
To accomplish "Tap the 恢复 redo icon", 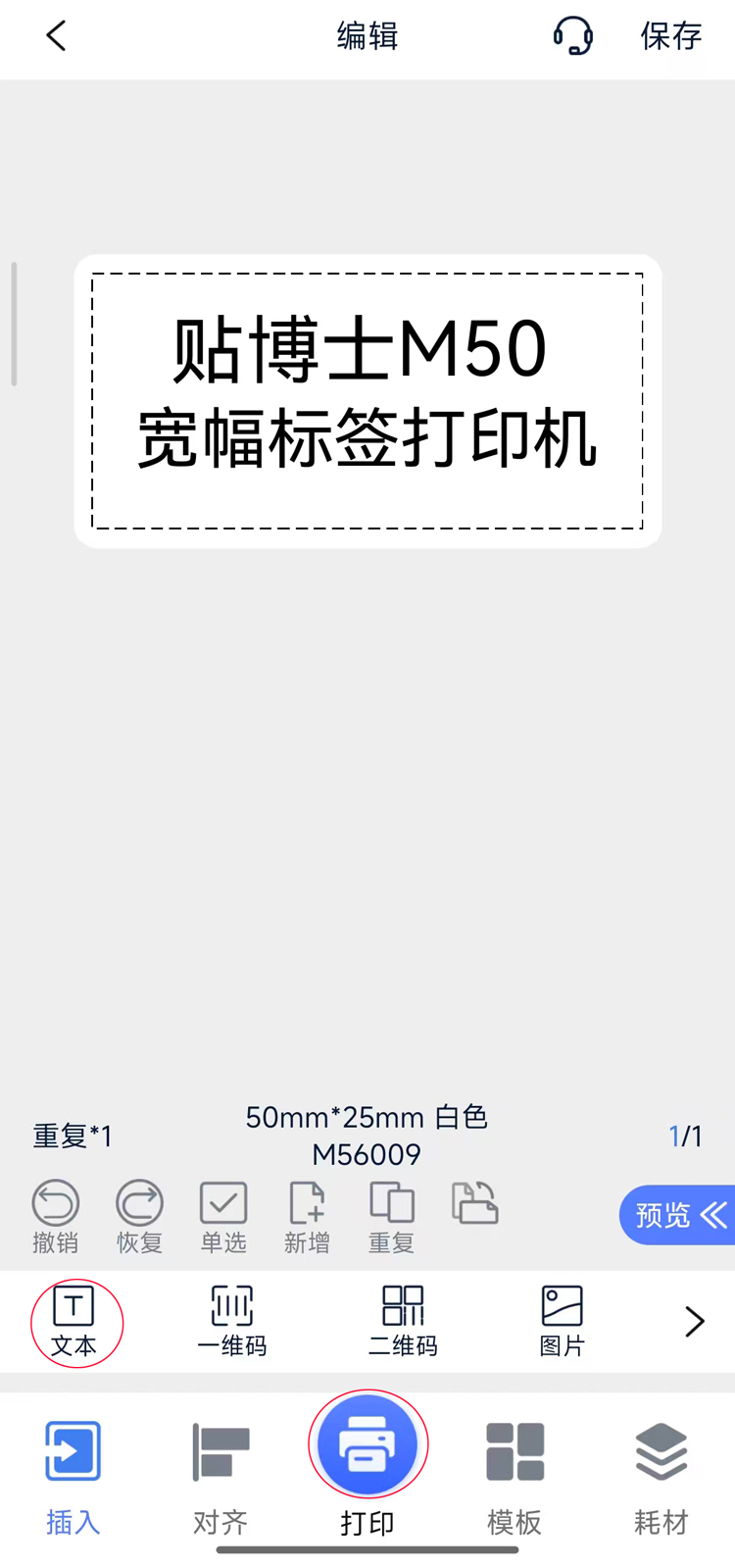I will (x=139, y=1216).
